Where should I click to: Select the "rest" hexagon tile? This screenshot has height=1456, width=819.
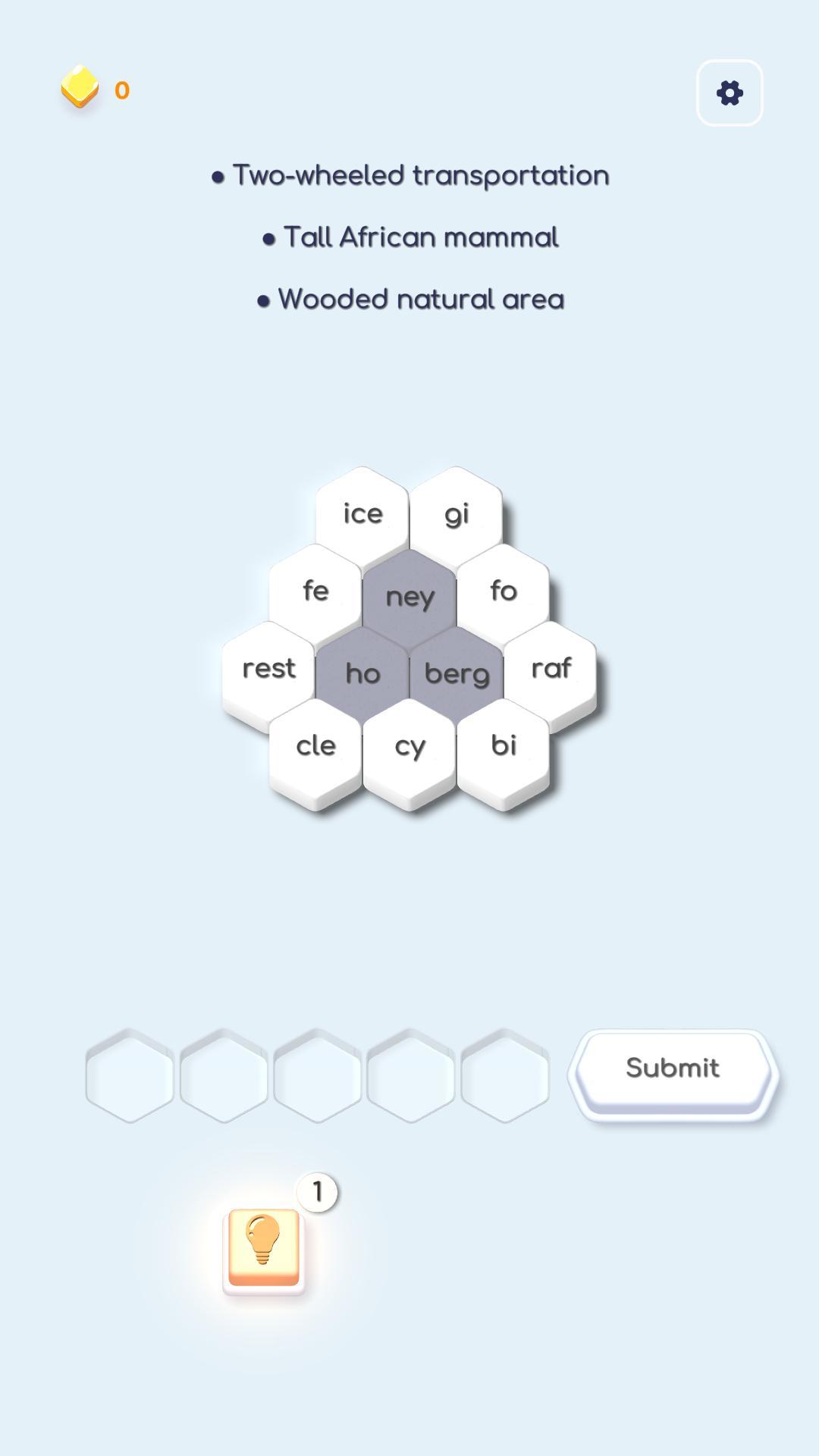click(268, 669)
